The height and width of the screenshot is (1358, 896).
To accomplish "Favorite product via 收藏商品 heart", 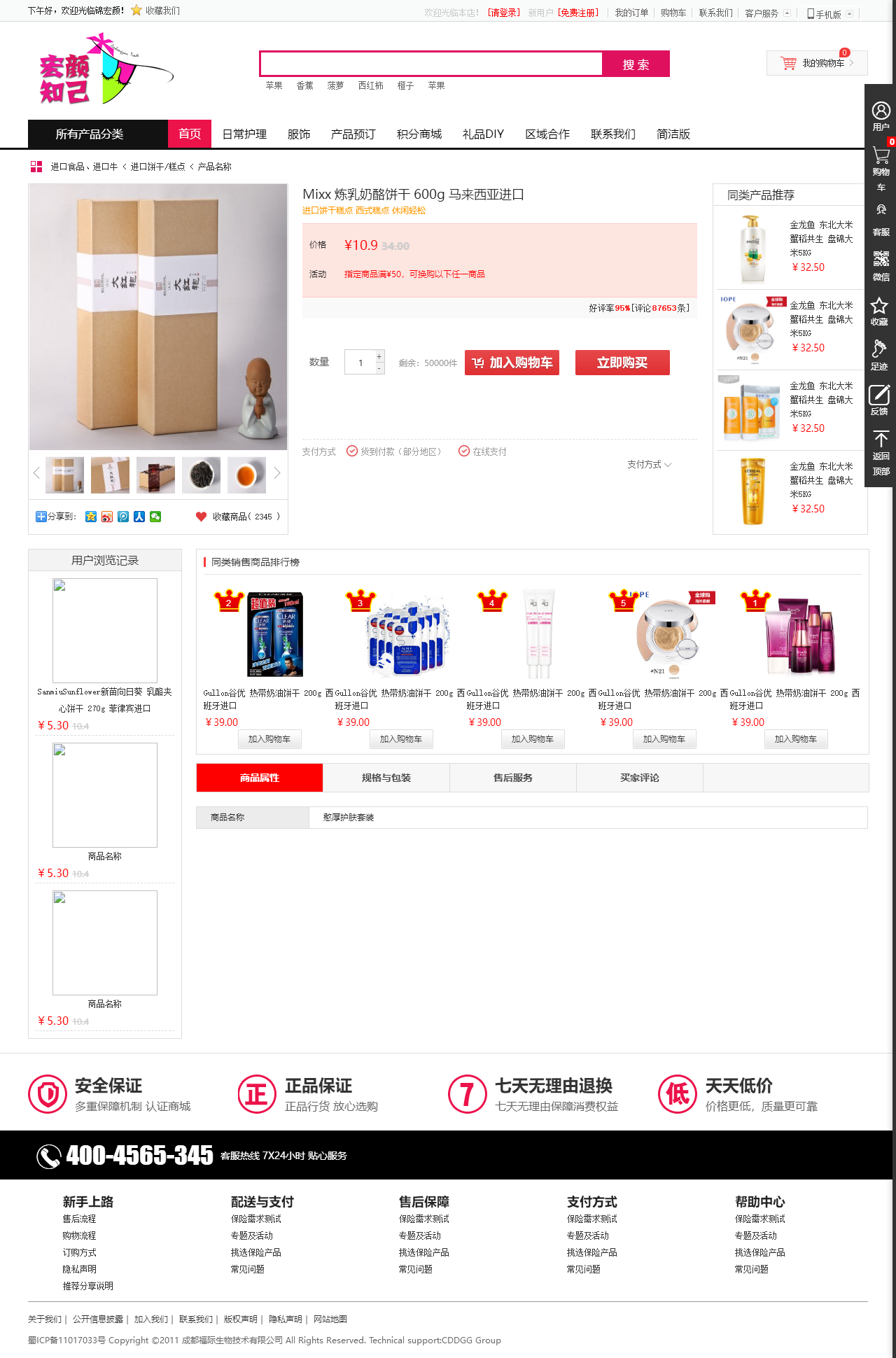I will 202,517.
